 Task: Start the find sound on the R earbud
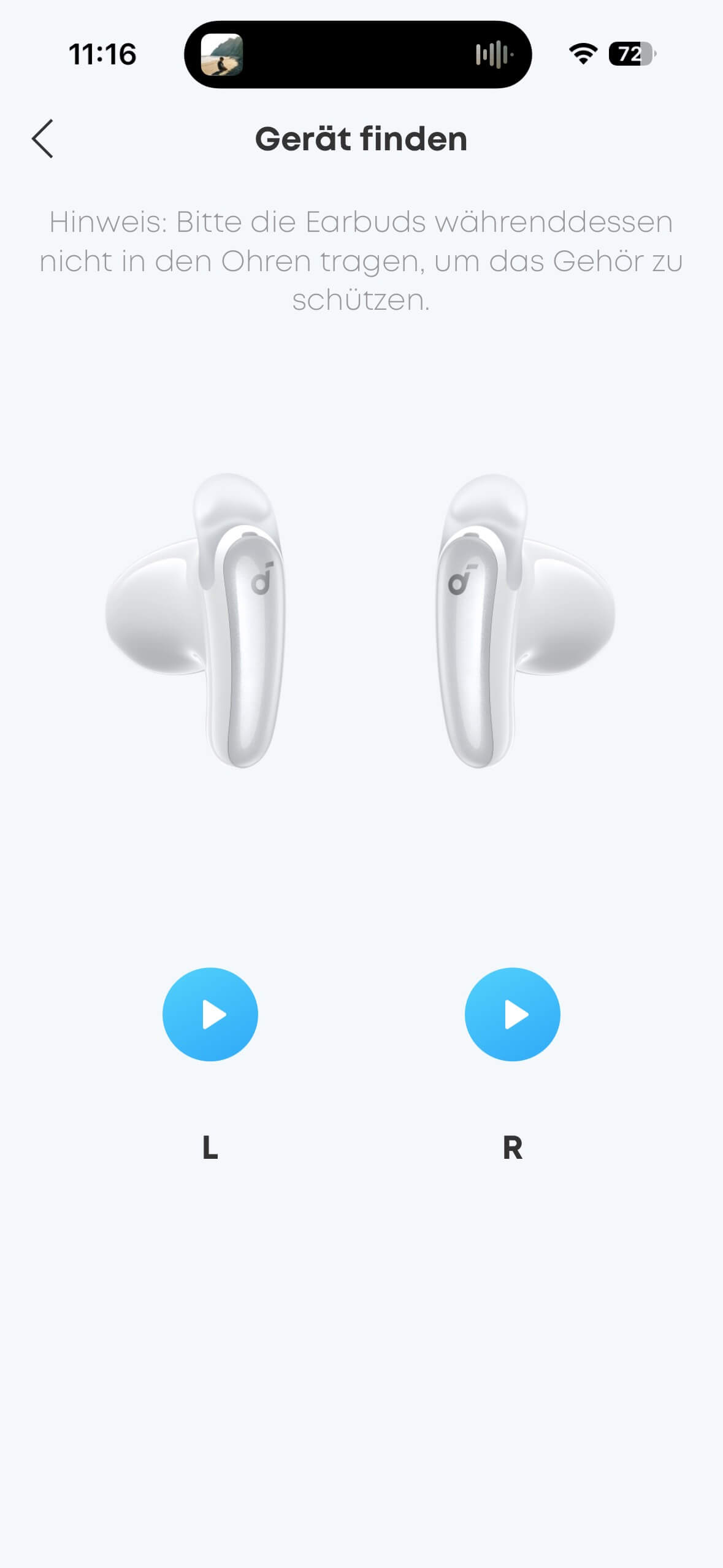[512, 1014]
